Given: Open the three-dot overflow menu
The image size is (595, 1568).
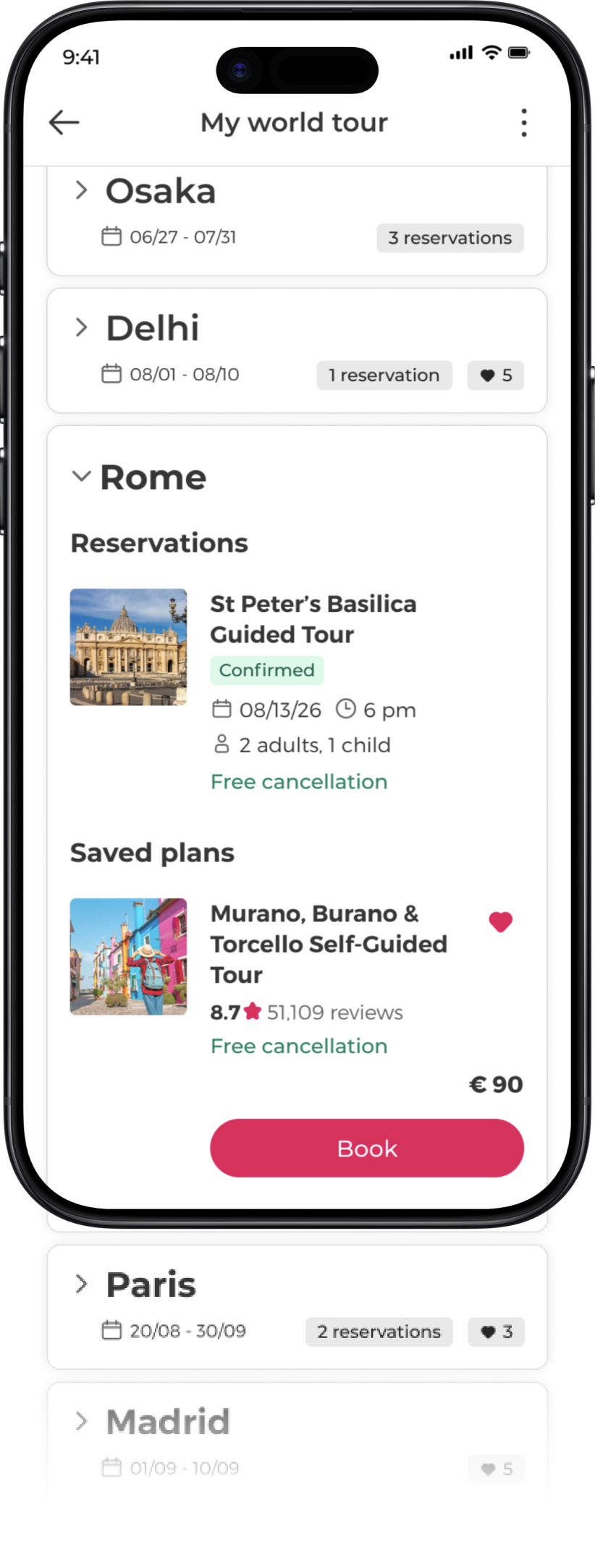Looking at the screenshot, I should point(524,123).
